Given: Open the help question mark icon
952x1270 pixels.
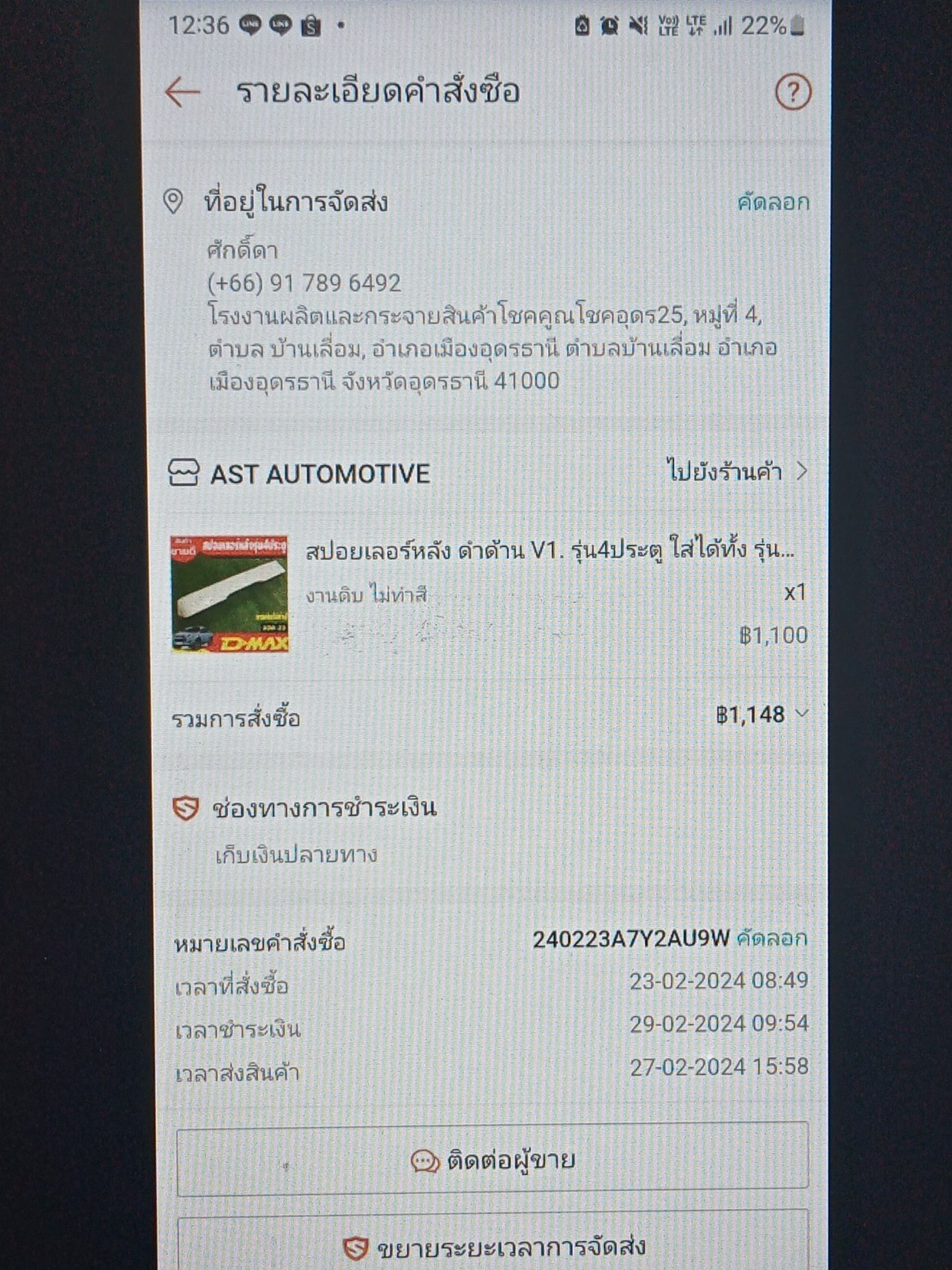Looking at the screenshot, I should 792,92.
